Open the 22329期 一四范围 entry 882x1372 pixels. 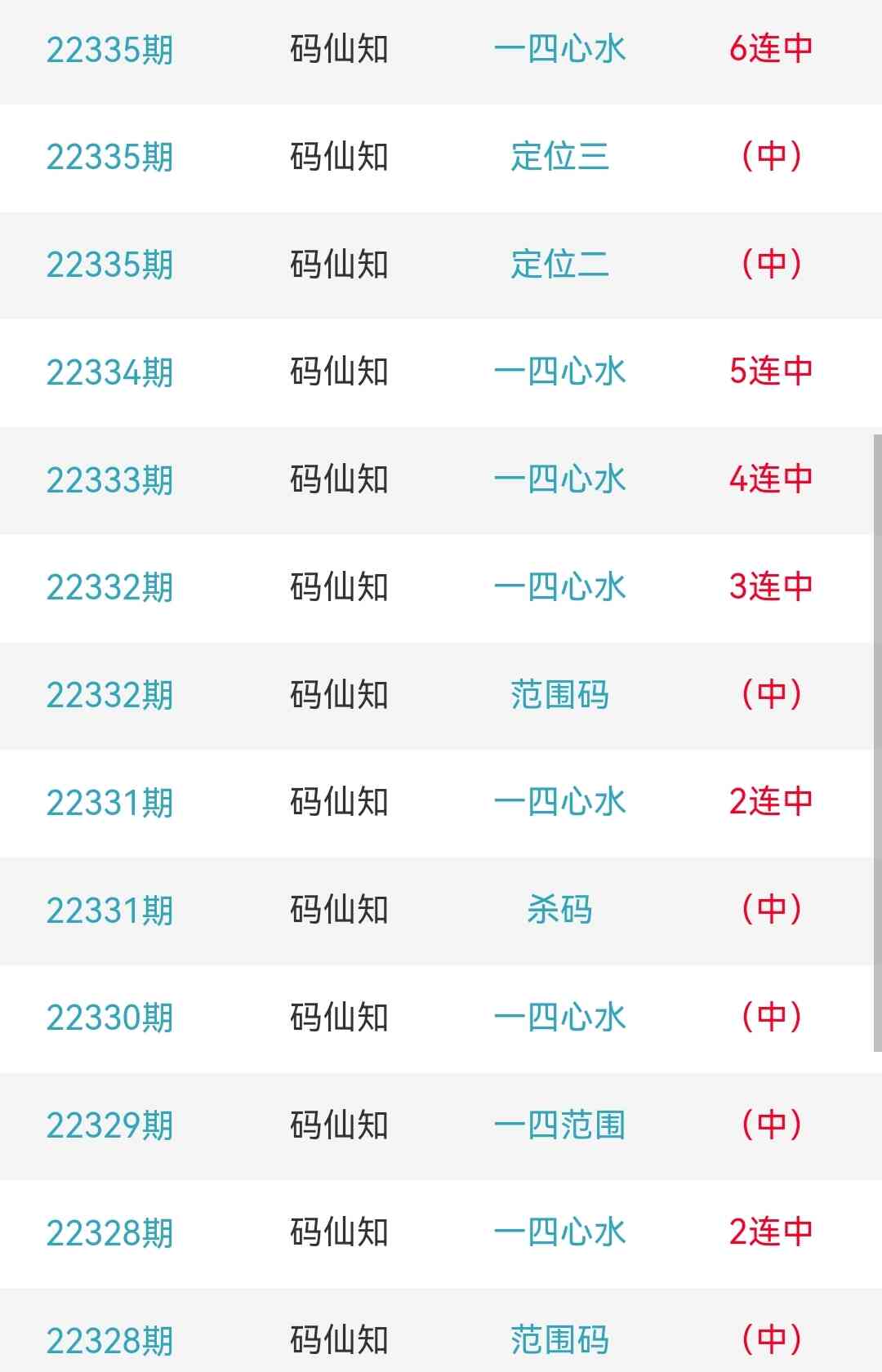[x=559, y=1125]
